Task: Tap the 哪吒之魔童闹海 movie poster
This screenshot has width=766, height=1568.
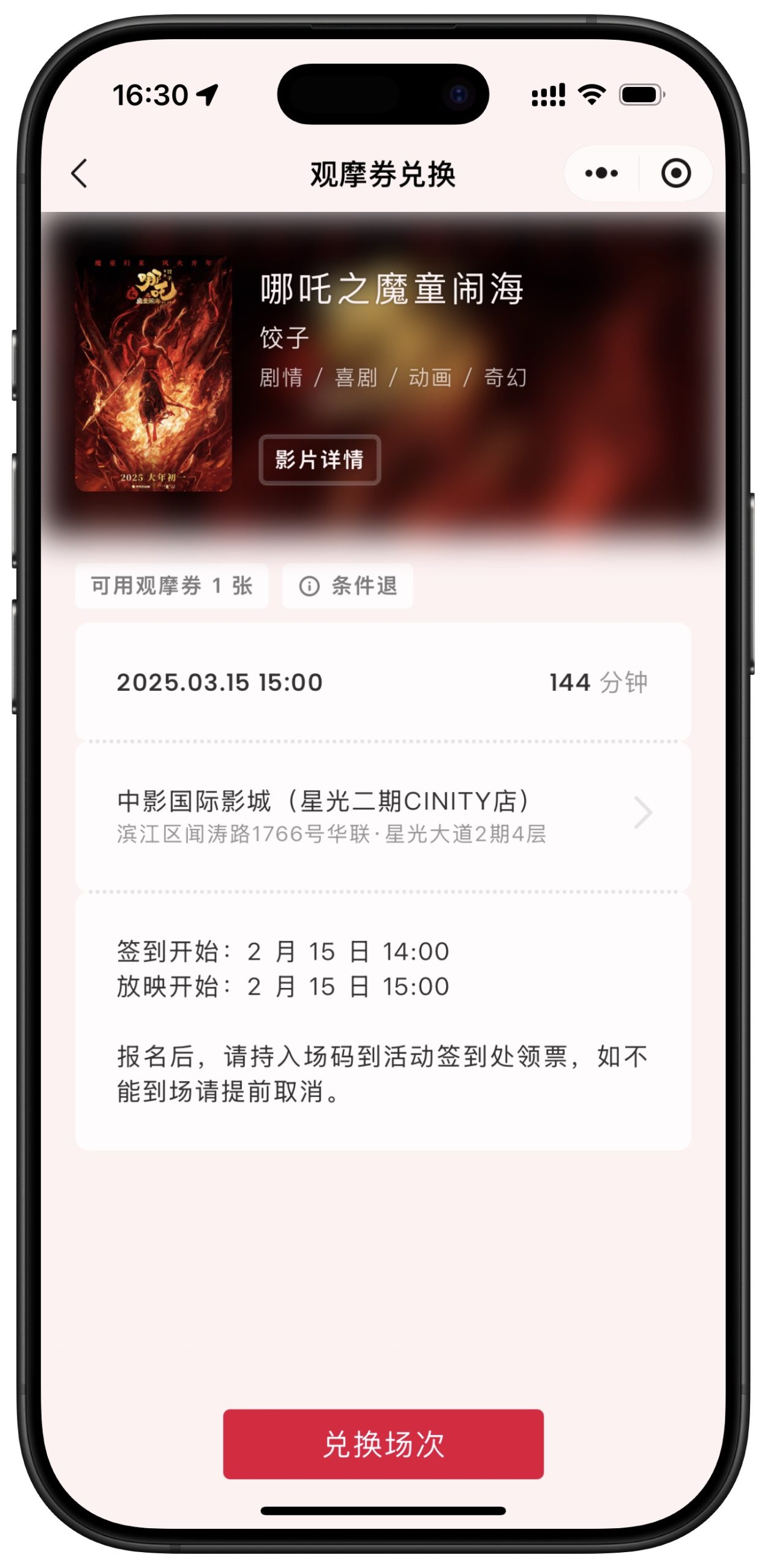Action: (x=153, y=374)
